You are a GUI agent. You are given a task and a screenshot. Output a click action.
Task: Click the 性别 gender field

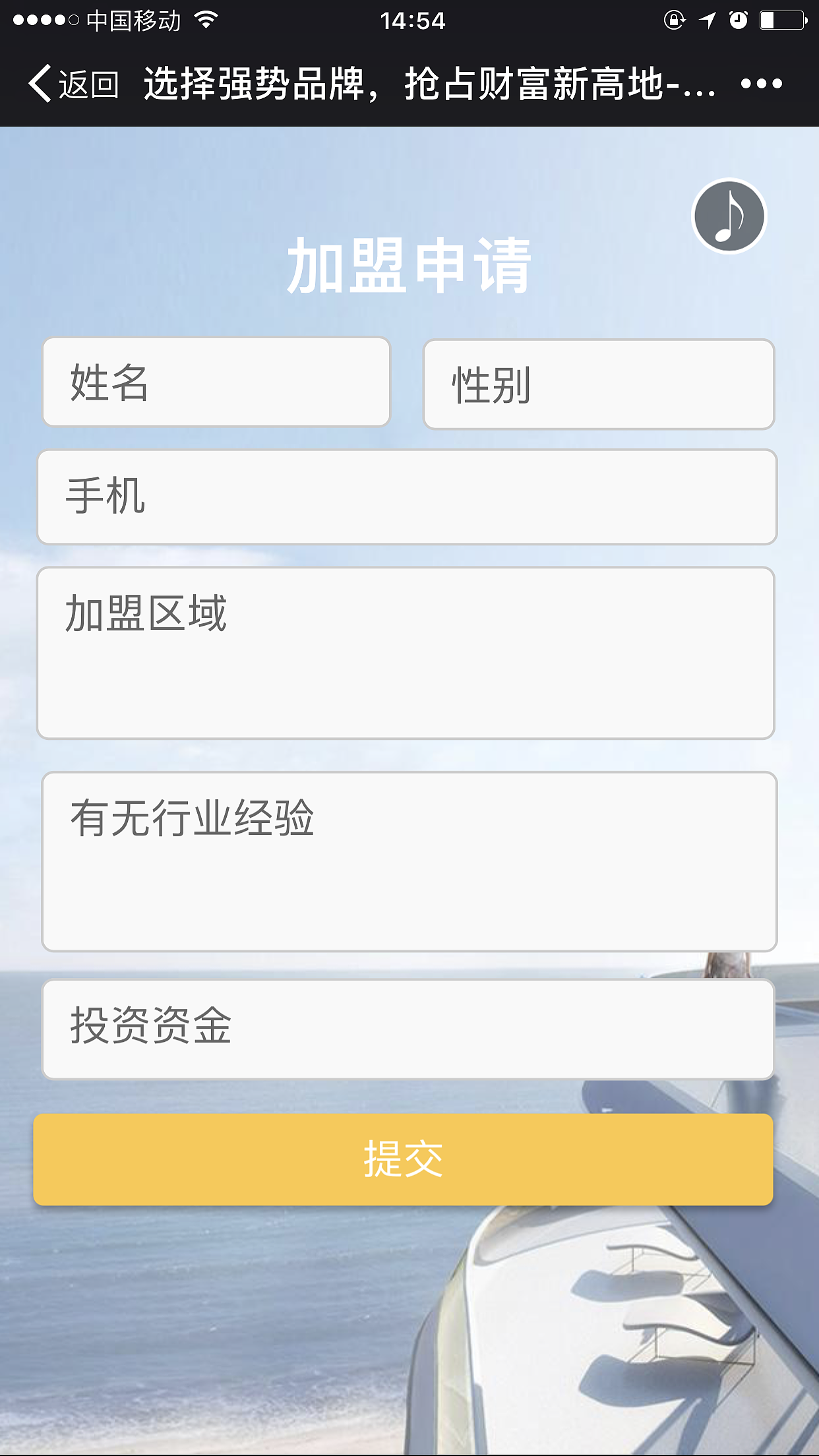pyautogui.click(x=599, y=384)
